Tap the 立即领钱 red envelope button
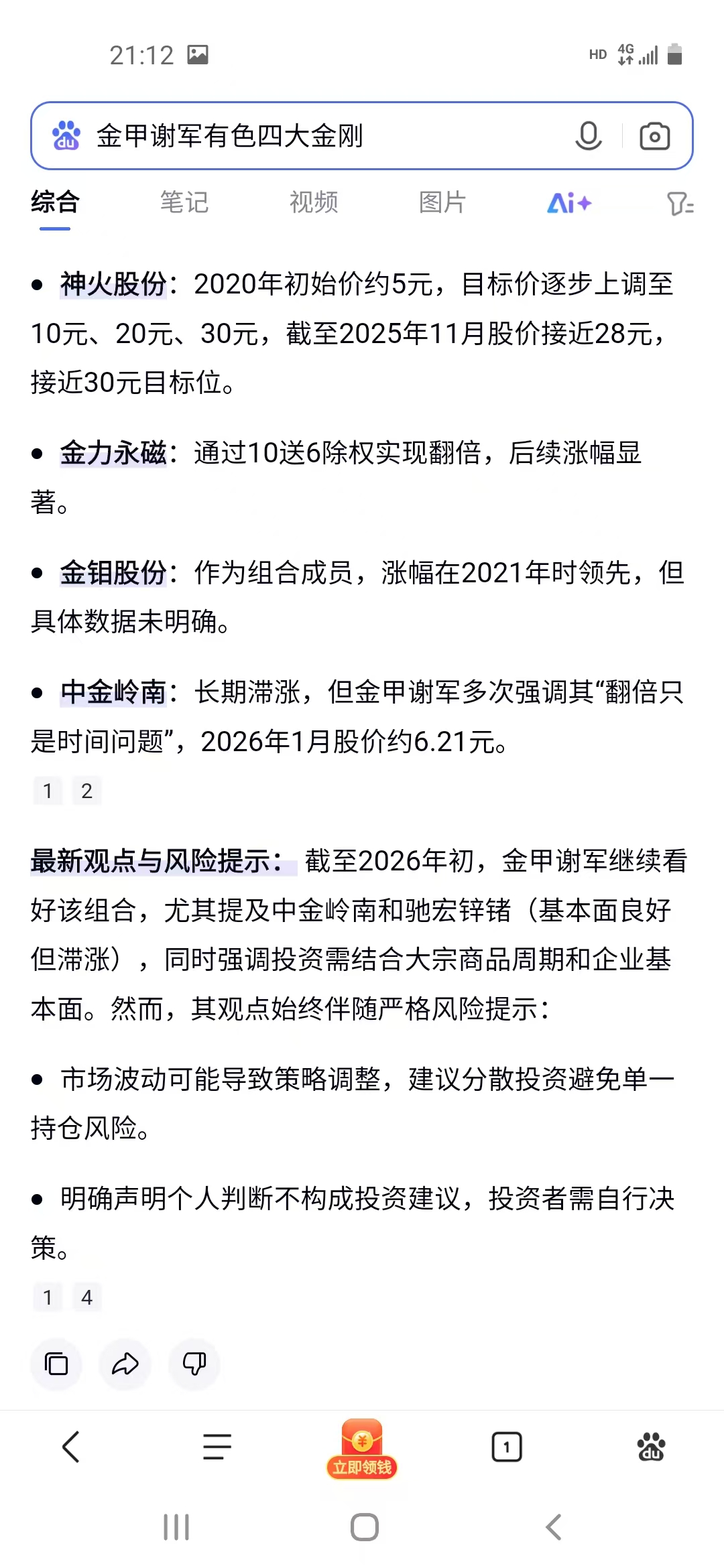 362,1449
